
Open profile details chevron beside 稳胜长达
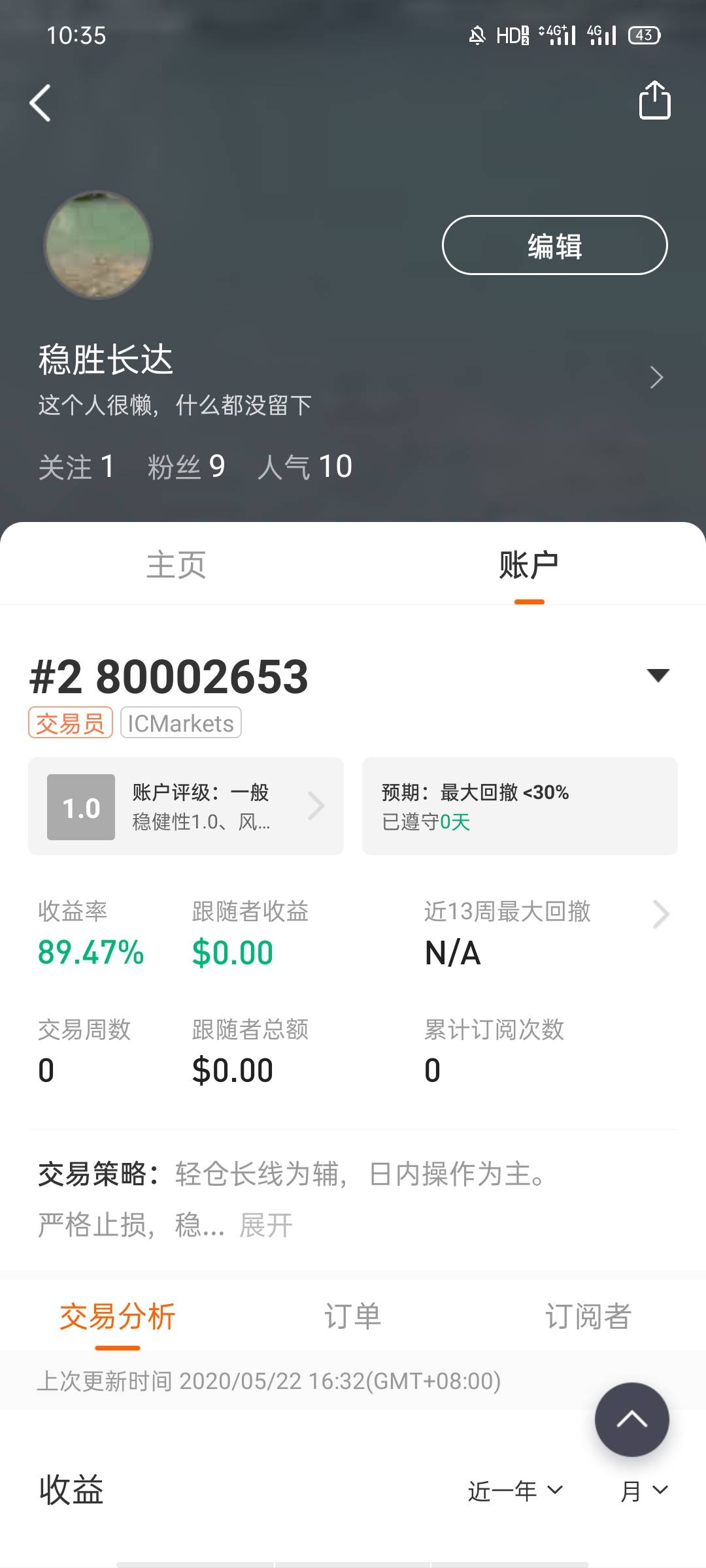656,378
